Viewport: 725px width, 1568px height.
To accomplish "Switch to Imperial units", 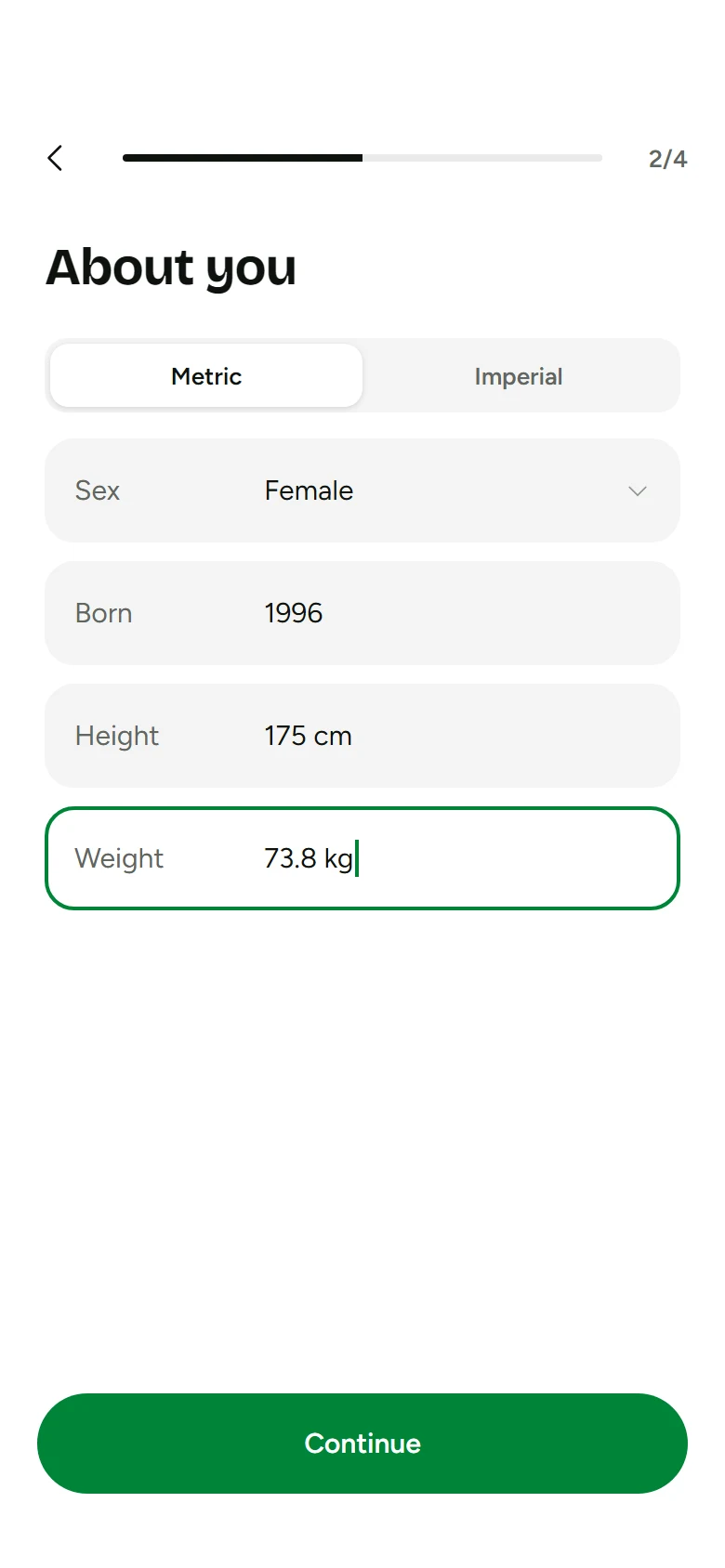I will pyautogui.click(x=519, y=375).
